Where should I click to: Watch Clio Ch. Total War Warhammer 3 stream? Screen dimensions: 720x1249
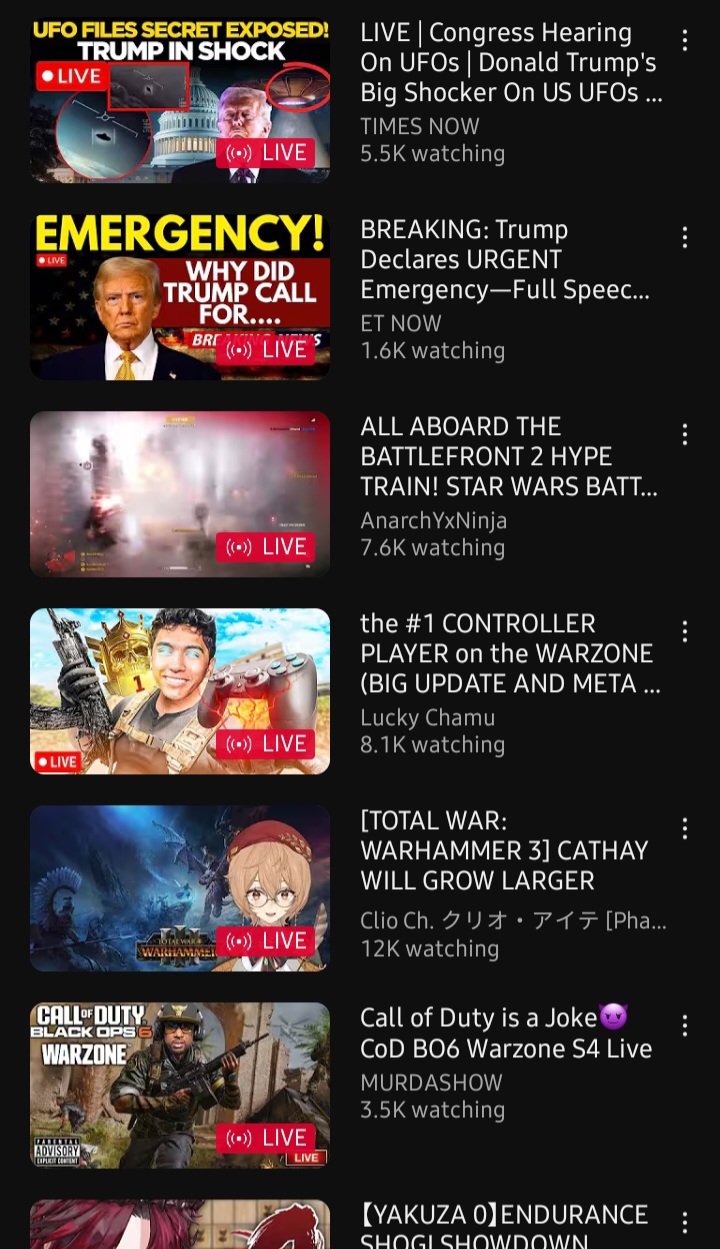(180, 888)
